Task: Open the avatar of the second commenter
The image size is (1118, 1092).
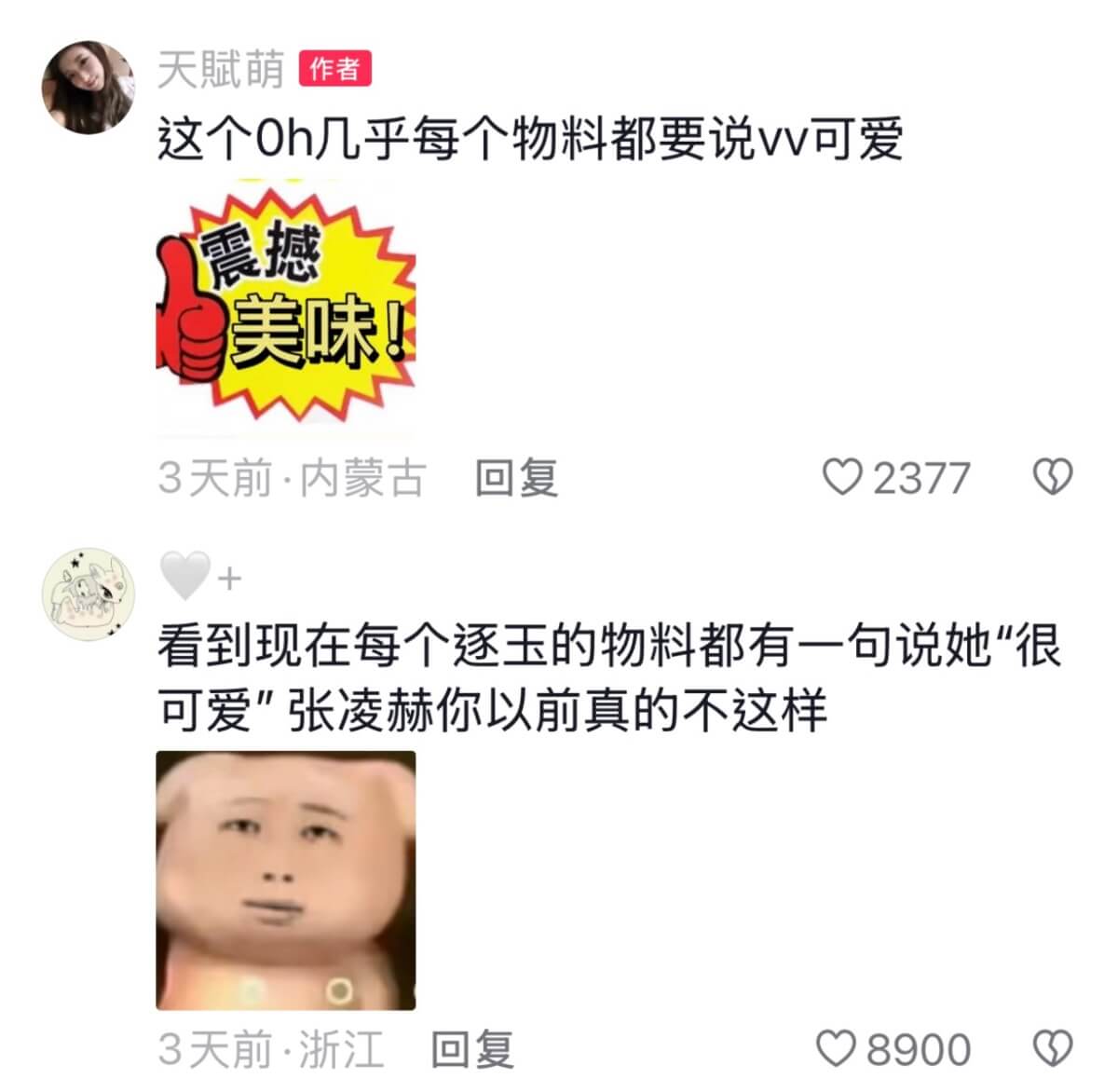Action: point(88,594)
